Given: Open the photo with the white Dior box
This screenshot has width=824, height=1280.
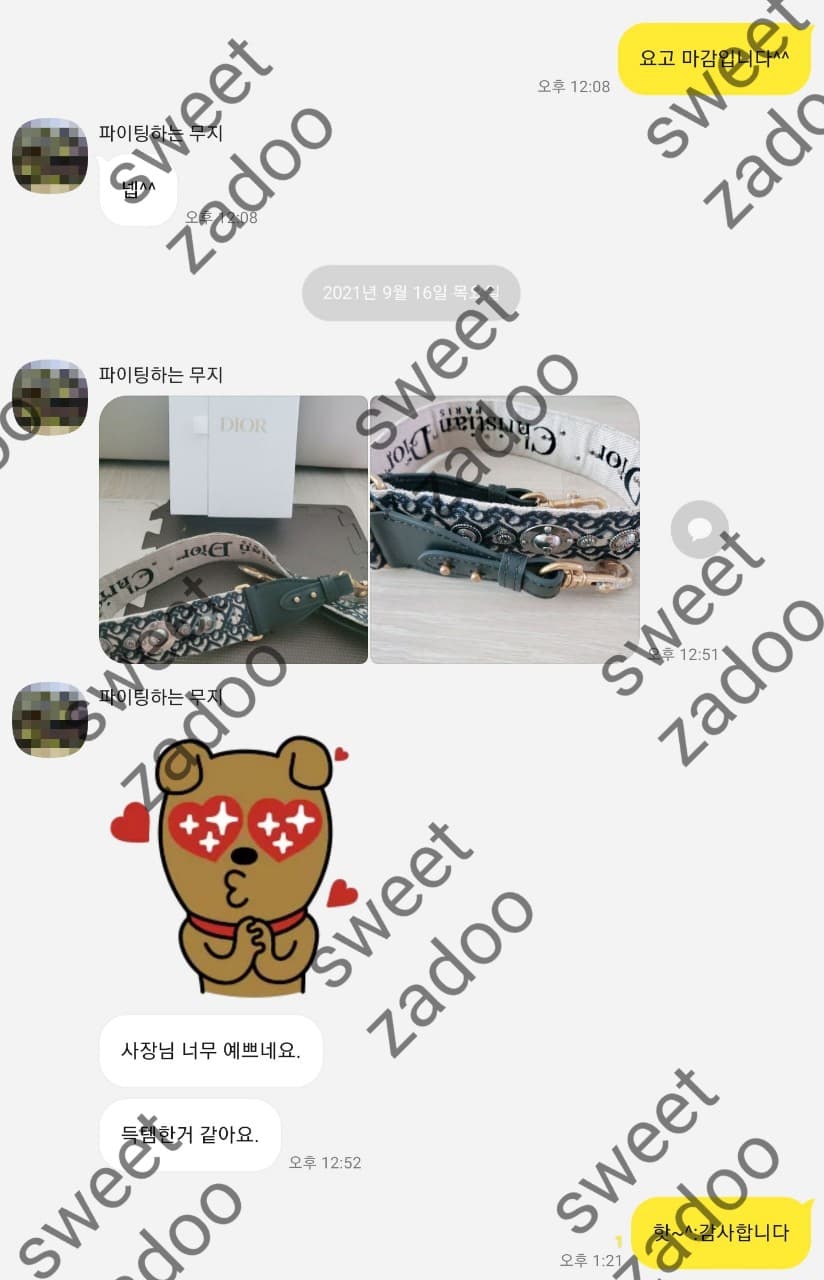Looking at the screenshot, I should tap(233, 529).
